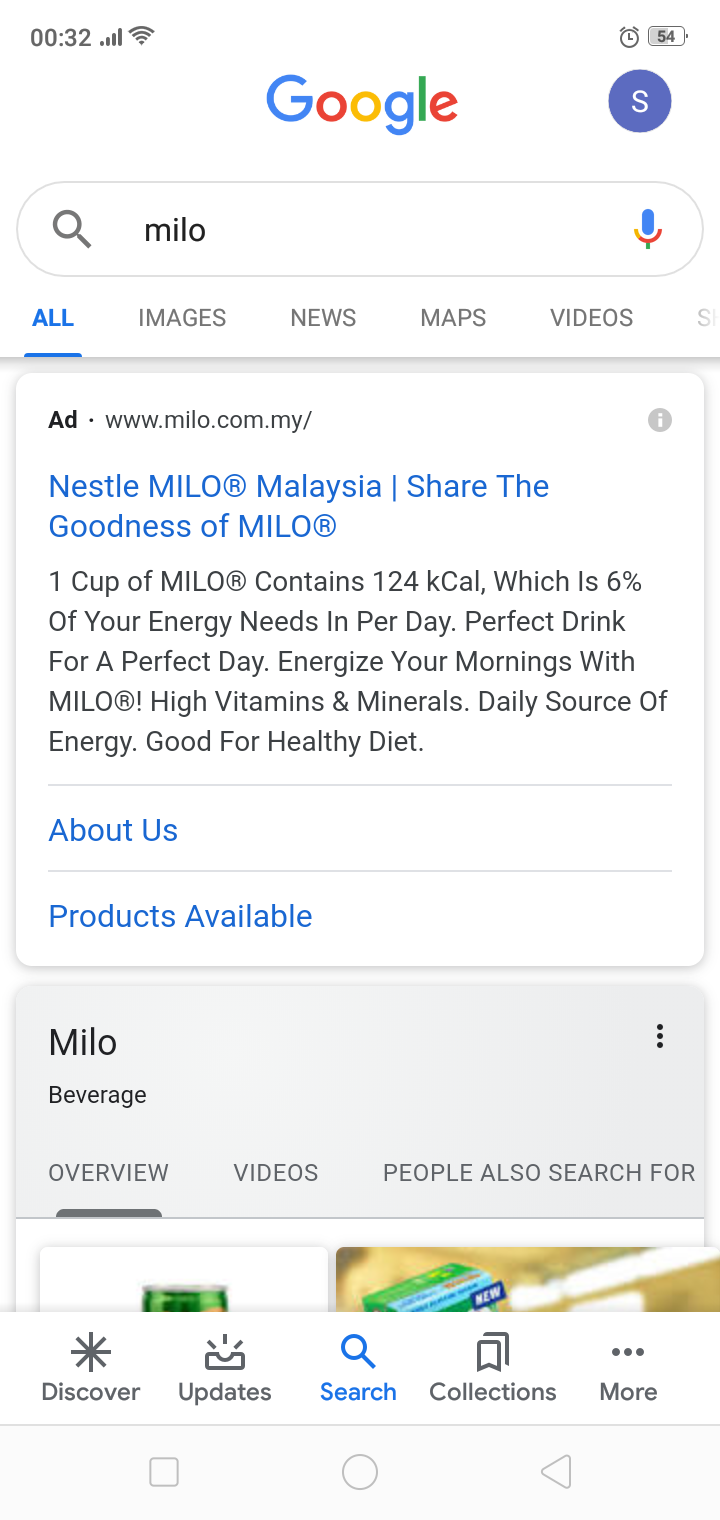Open the More options tab

pyautogui.click(x=628, y=1370)
